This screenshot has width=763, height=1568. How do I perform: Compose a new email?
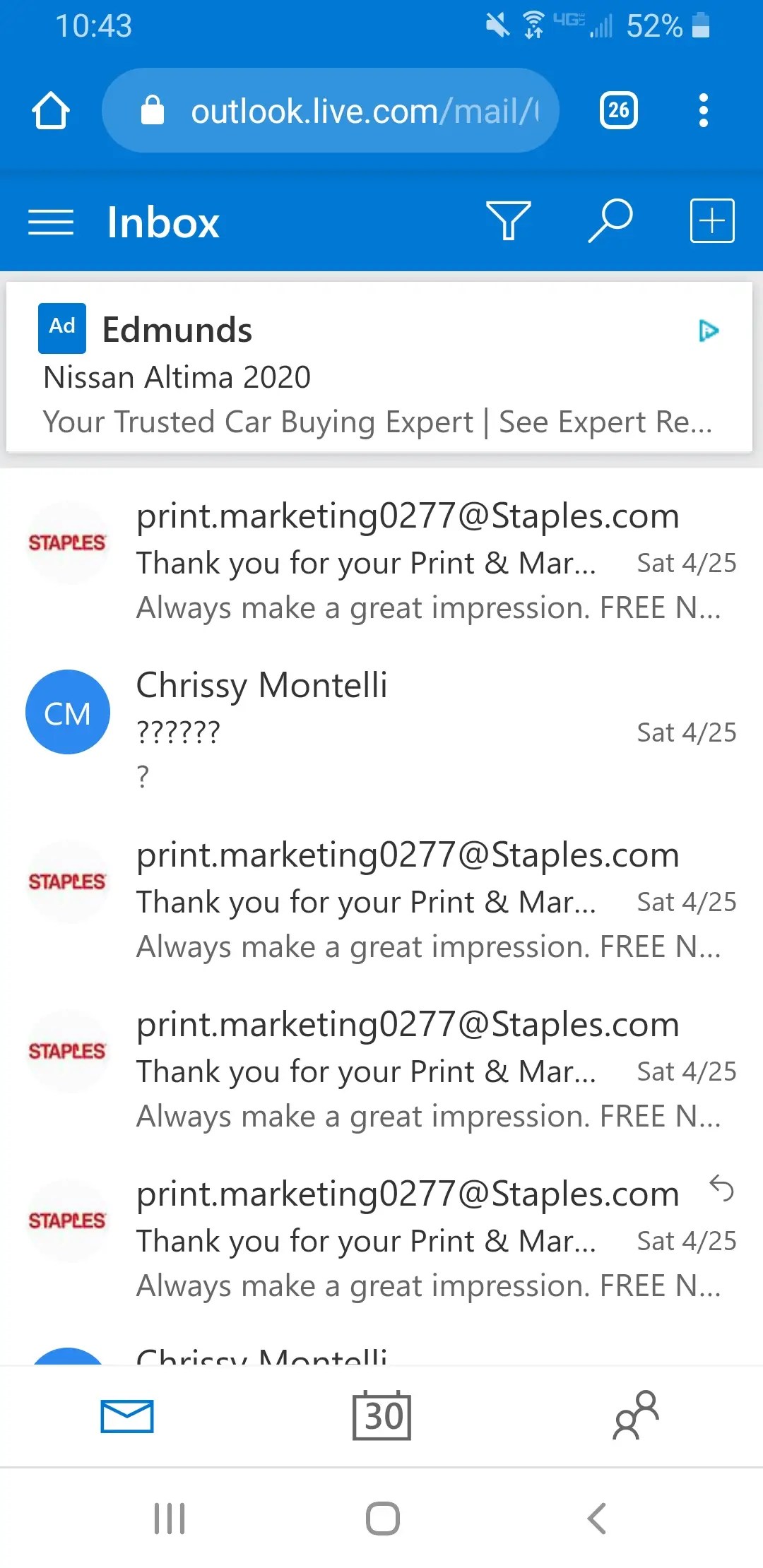coord(711,221)
